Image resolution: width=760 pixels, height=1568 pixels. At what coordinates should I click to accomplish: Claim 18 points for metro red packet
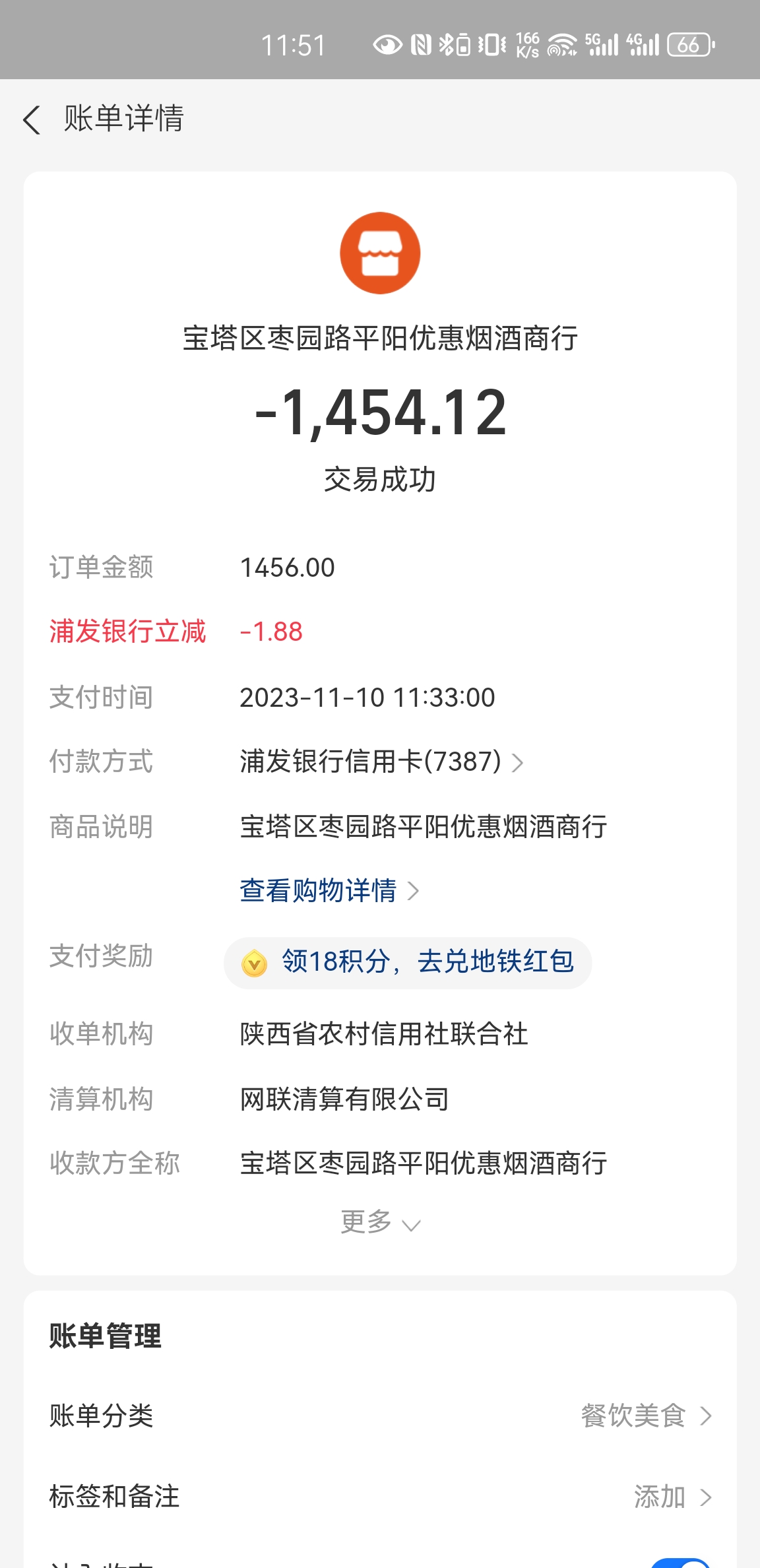click(x=408, y=962)
